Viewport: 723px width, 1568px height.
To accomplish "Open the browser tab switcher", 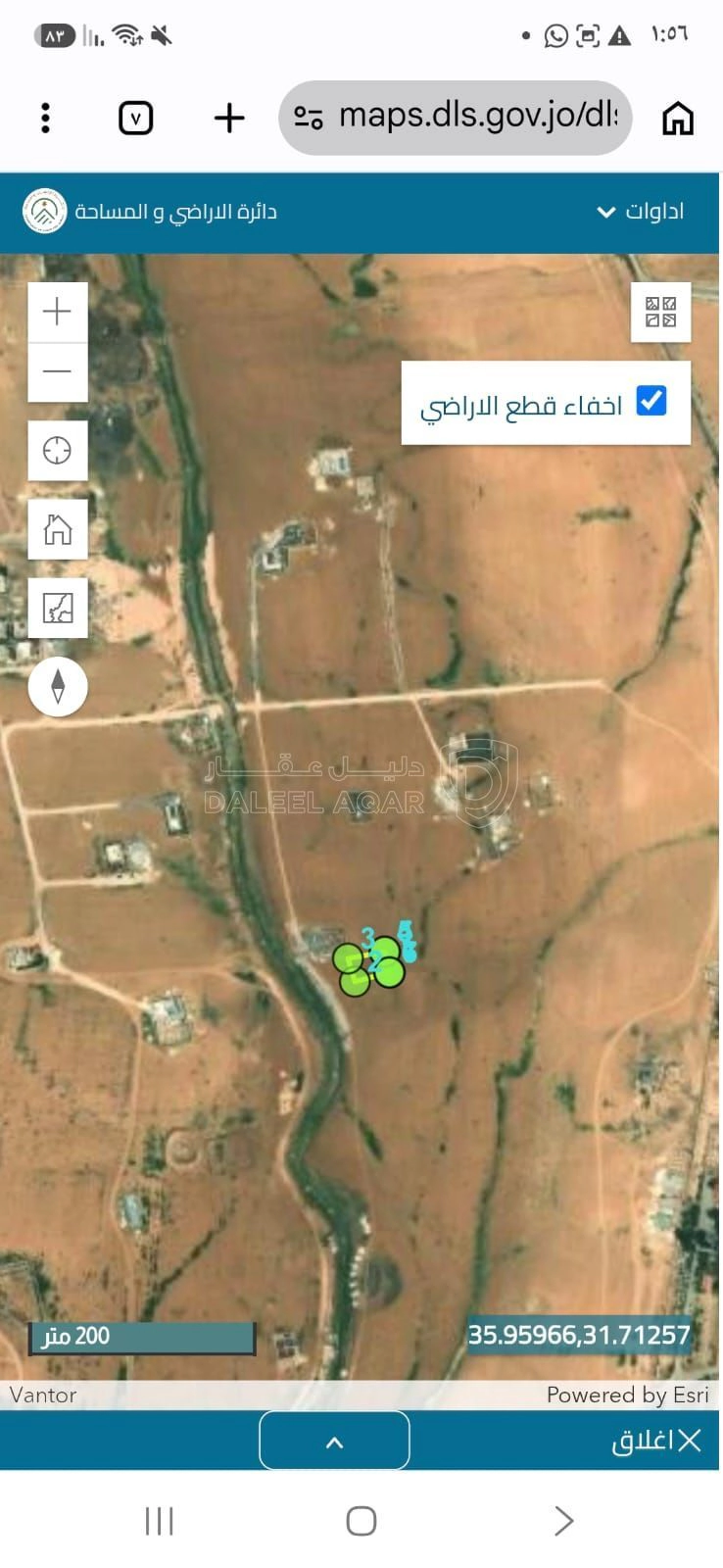I will [136, 119].
